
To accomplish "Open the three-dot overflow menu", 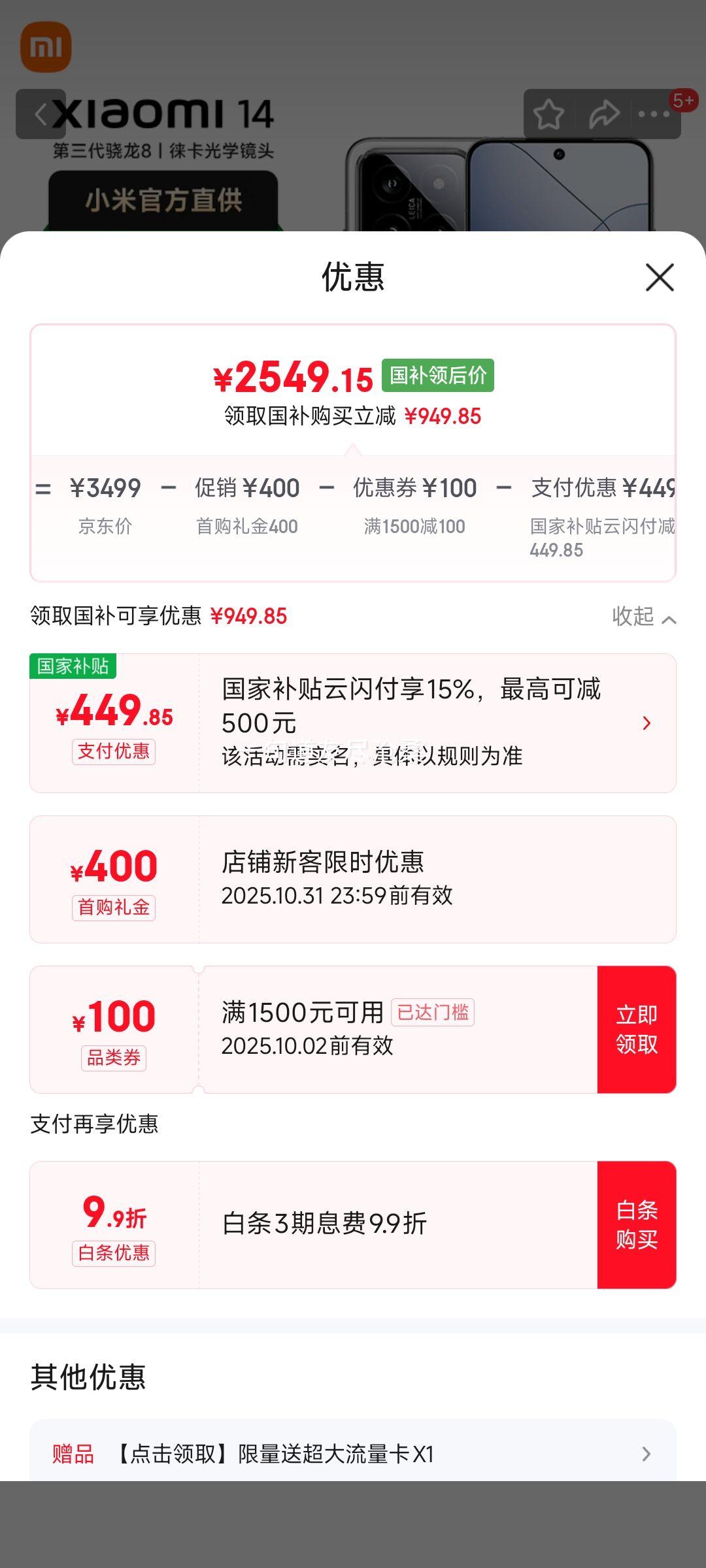I will pyautogui.click(x=654, y=114).
